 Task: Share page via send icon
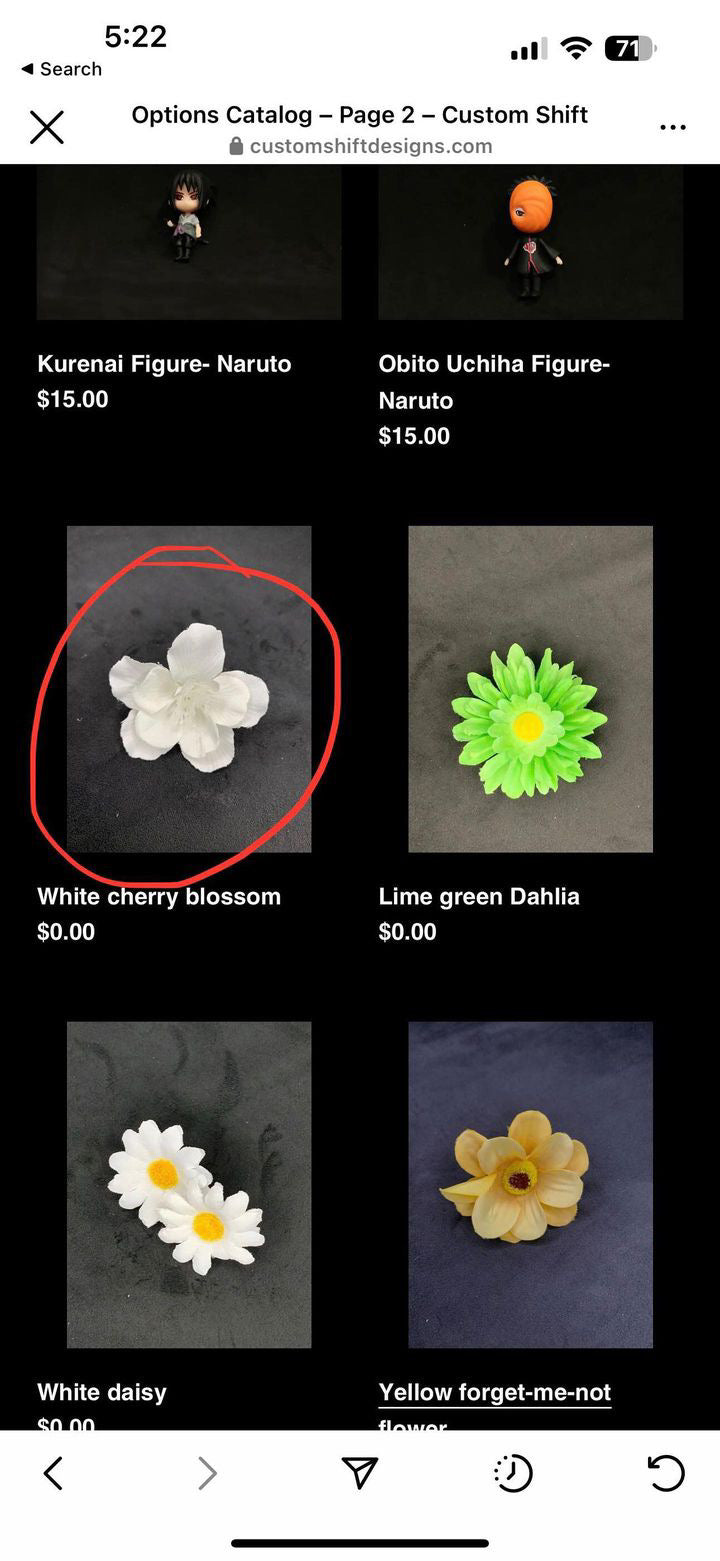(x=360, y=1472)
